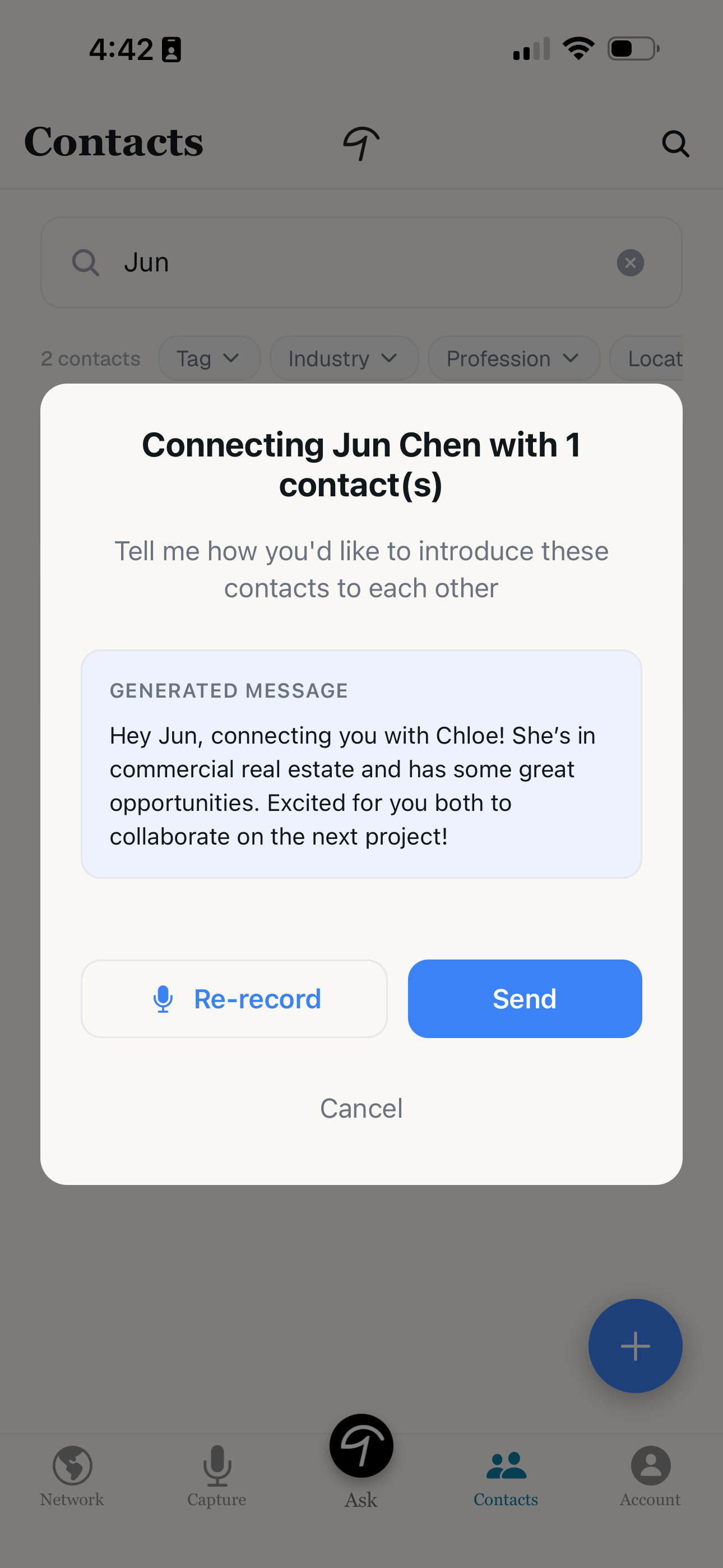This screenshot has height=1568, width=723.
Task: Re-record the introduction message
Action: [234, 998]
